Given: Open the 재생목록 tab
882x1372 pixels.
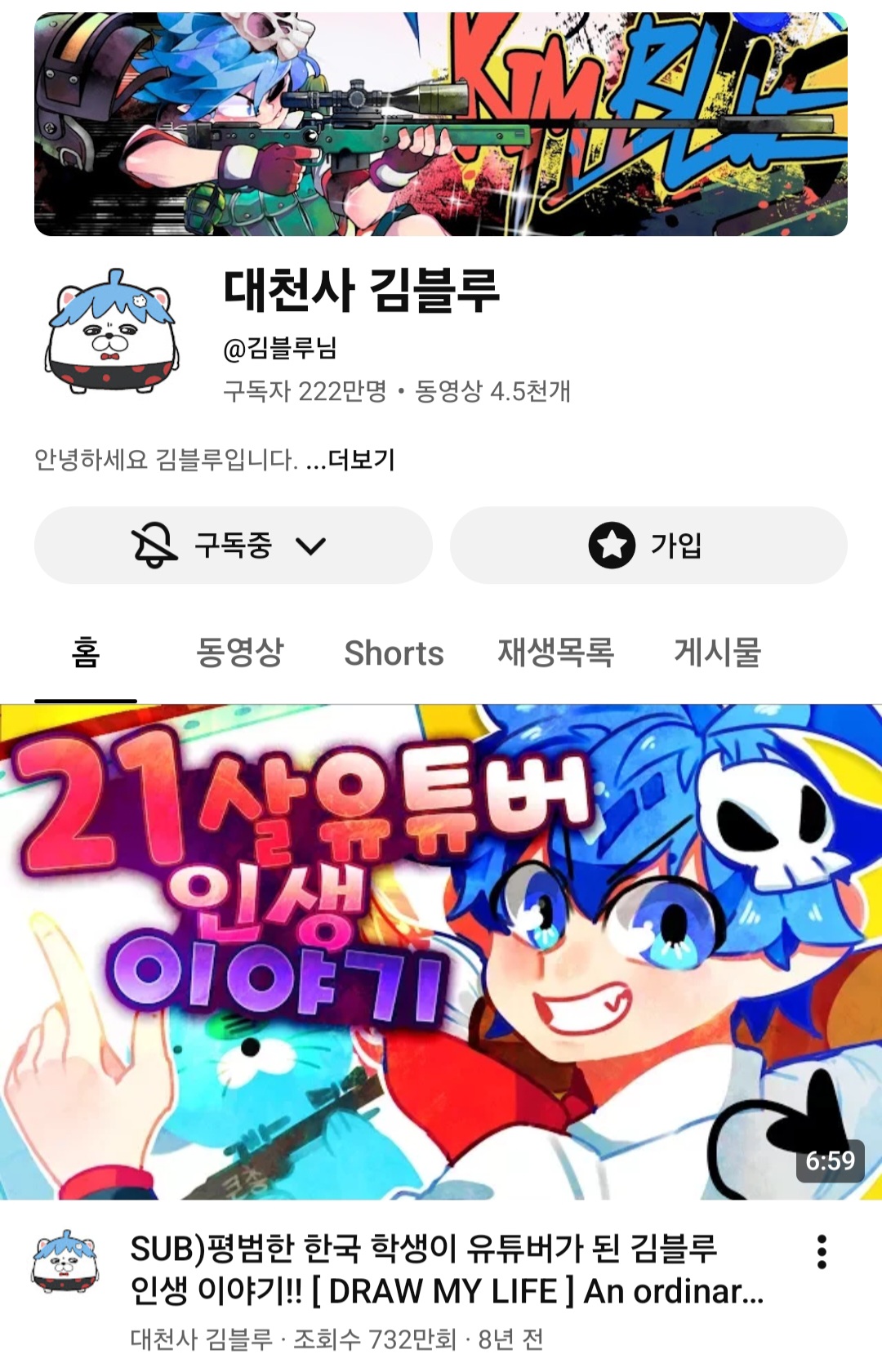Looking at the screenshot, I should coord(555,653).
